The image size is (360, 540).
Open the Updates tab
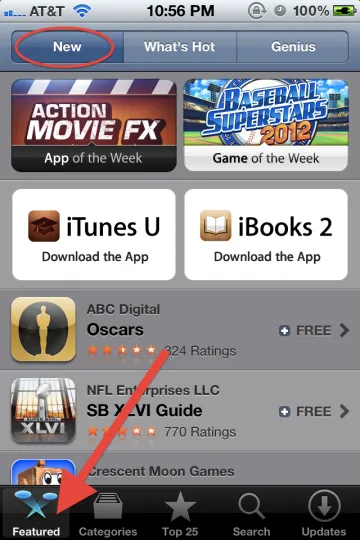[324, 513]
